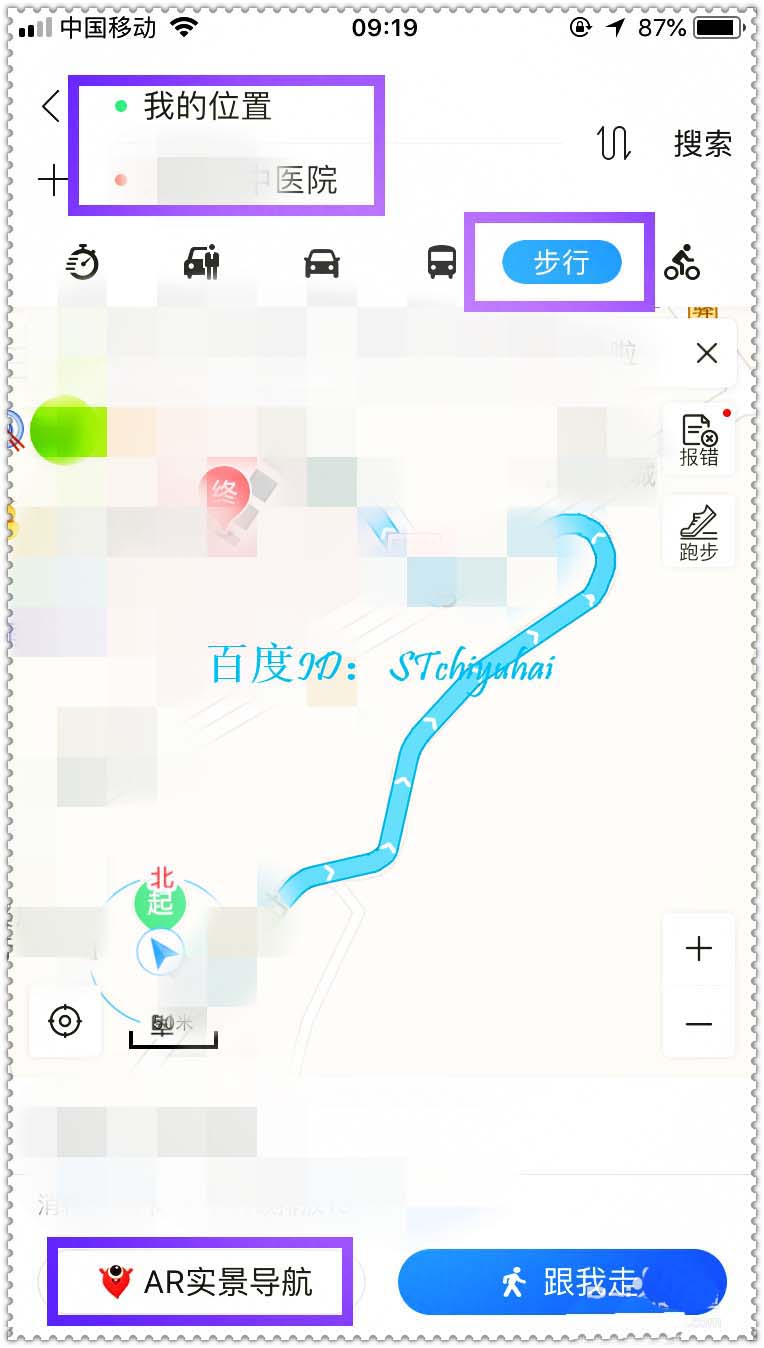Select the 步行 walking tab

pos(561,263)
